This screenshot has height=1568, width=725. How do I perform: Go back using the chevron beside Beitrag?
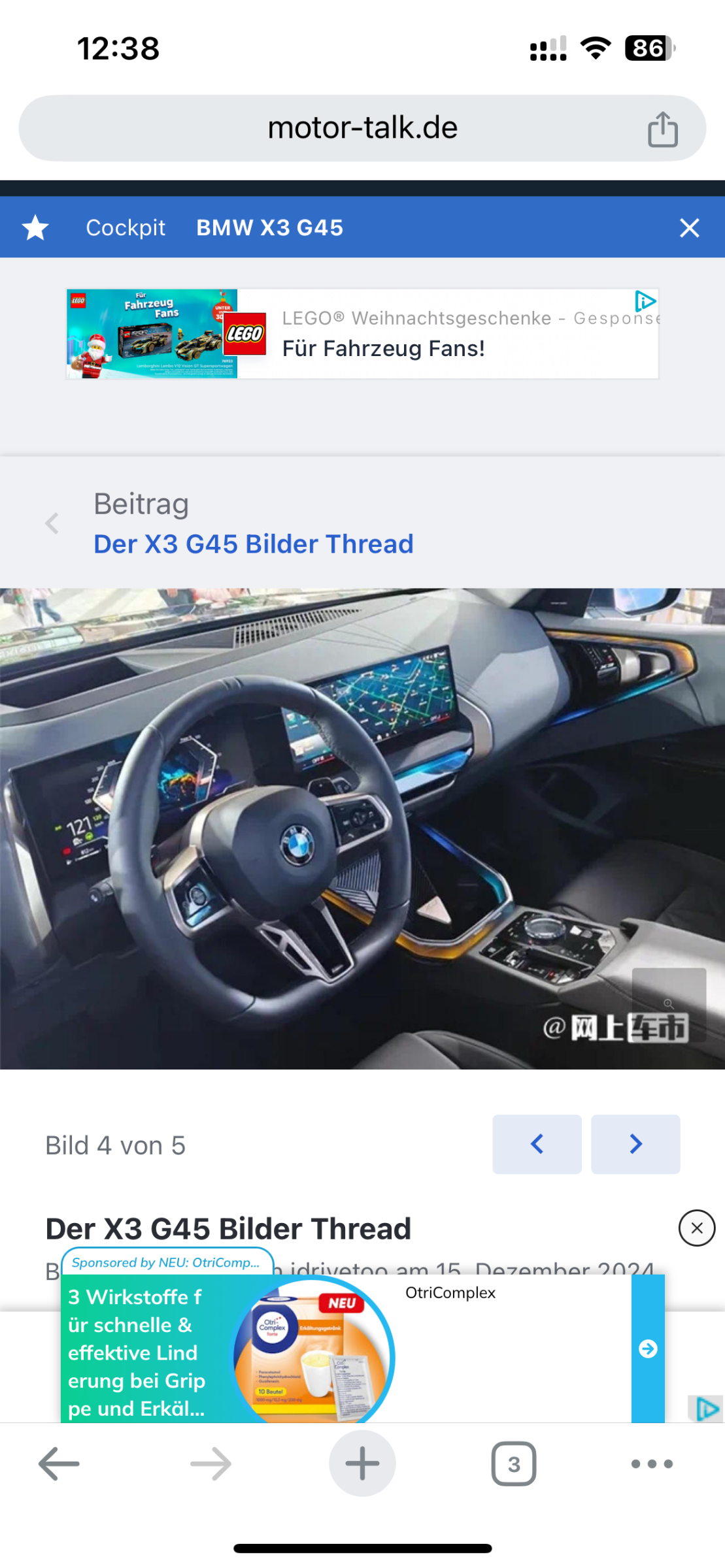click(x=52, y=523)
